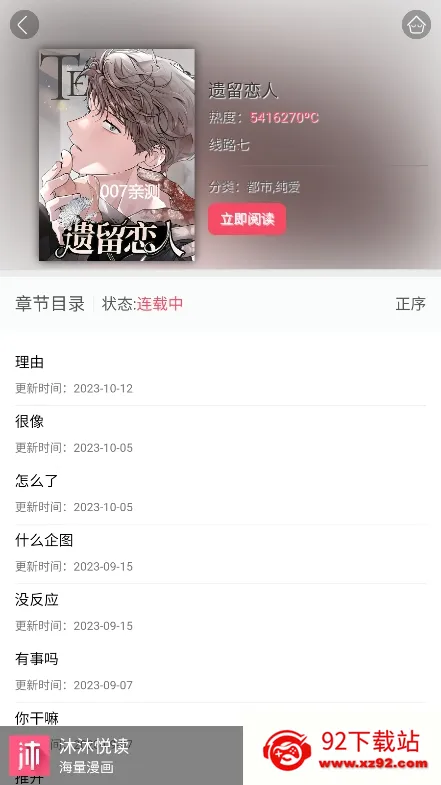Tap the home icon at top right
Screen dimensions: 441x785
coord(416,25)
